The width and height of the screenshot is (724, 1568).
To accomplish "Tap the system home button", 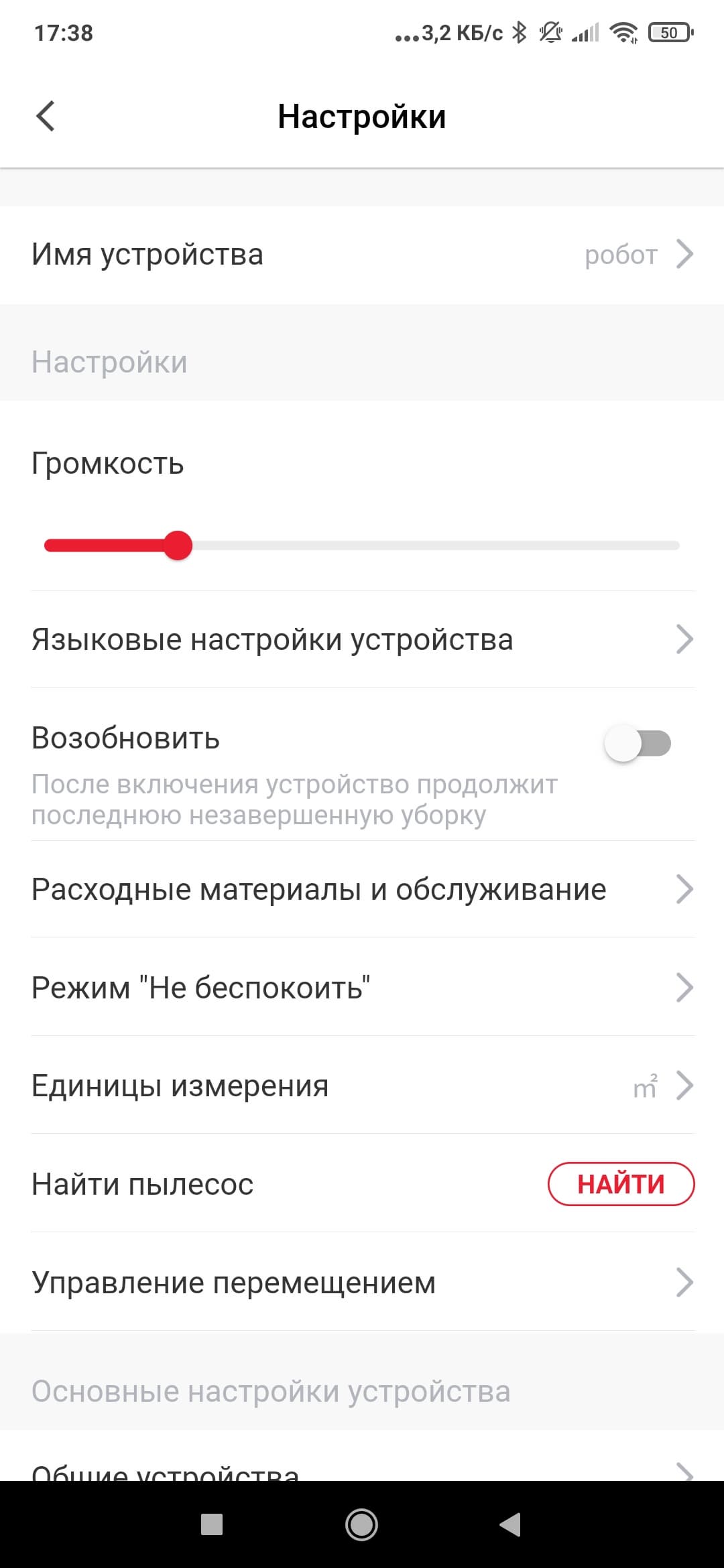I will coord(361,1524).
